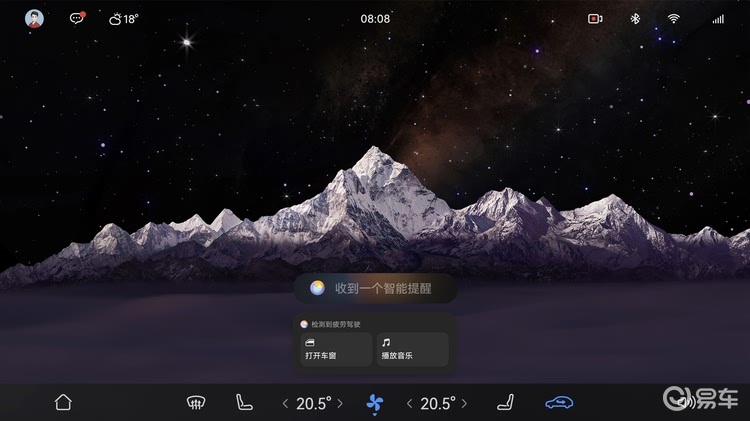Open the user profile avatar

point(34,19)
